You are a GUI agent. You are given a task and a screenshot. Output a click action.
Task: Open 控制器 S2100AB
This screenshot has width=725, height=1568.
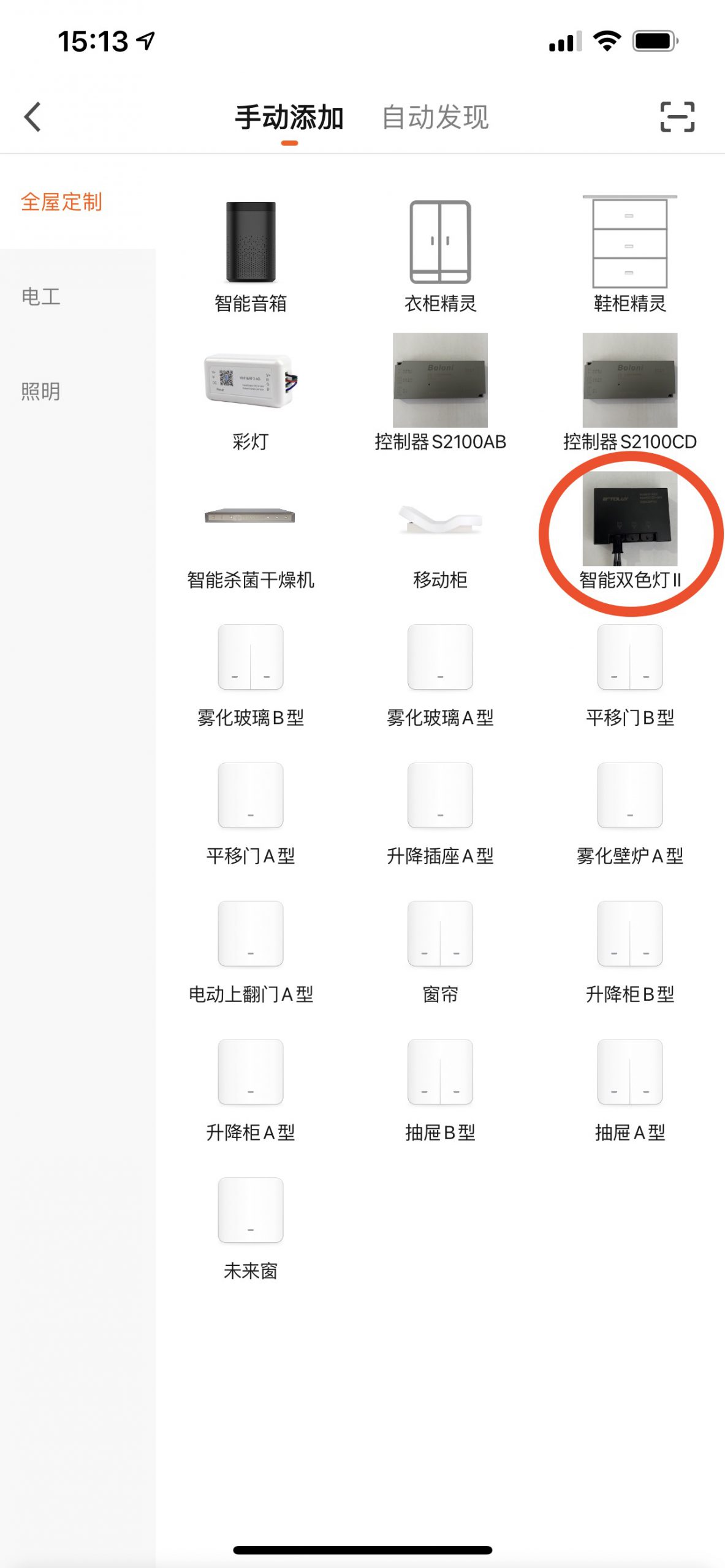[440, 393]
